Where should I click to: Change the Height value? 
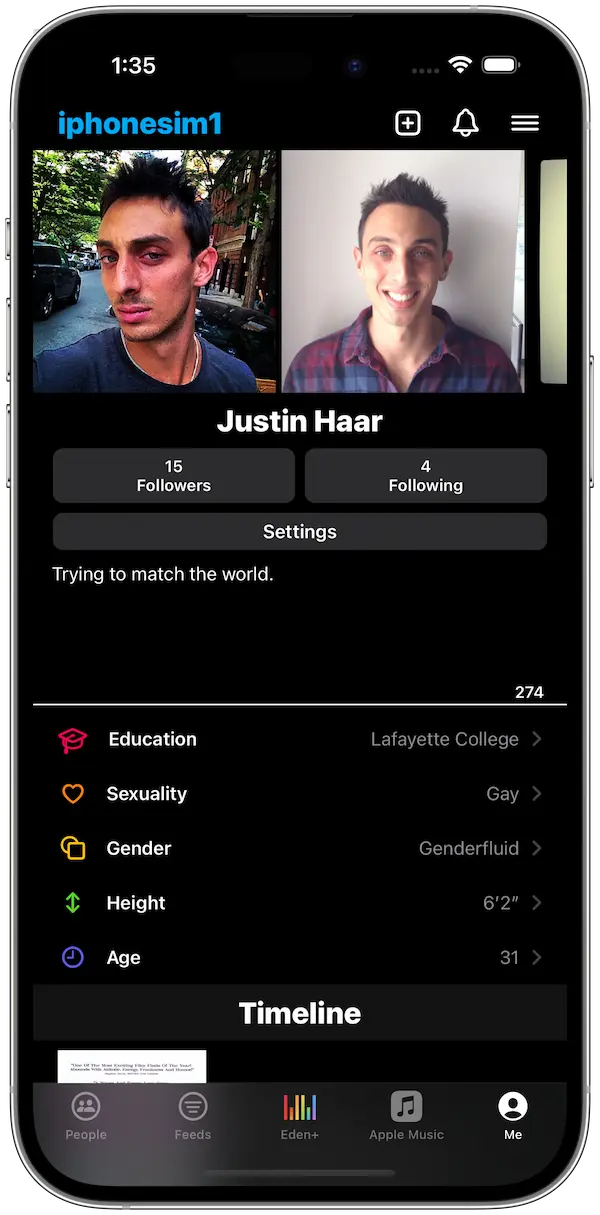click(300, 903)
